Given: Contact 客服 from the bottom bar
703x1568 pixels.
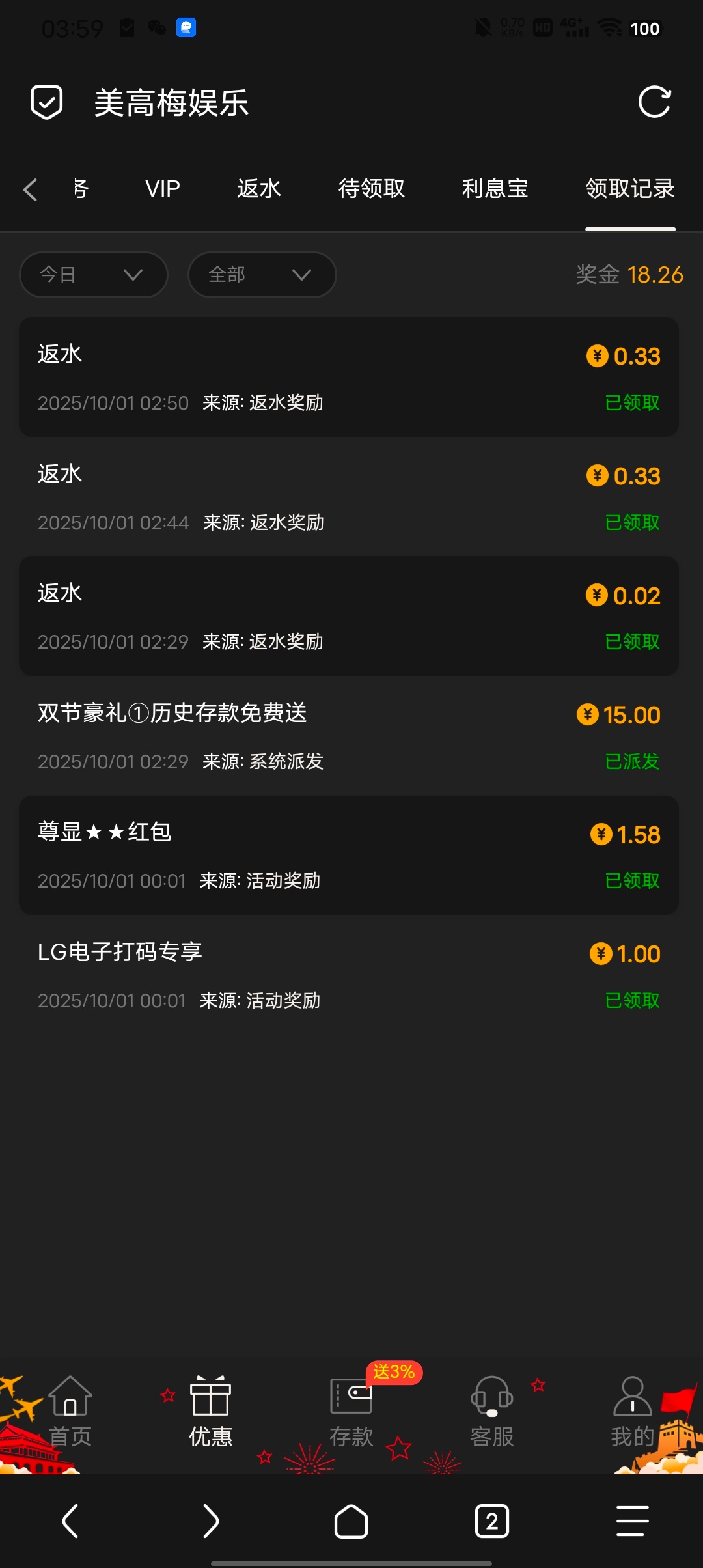Looking at the screenshot, I should 492,1412.
